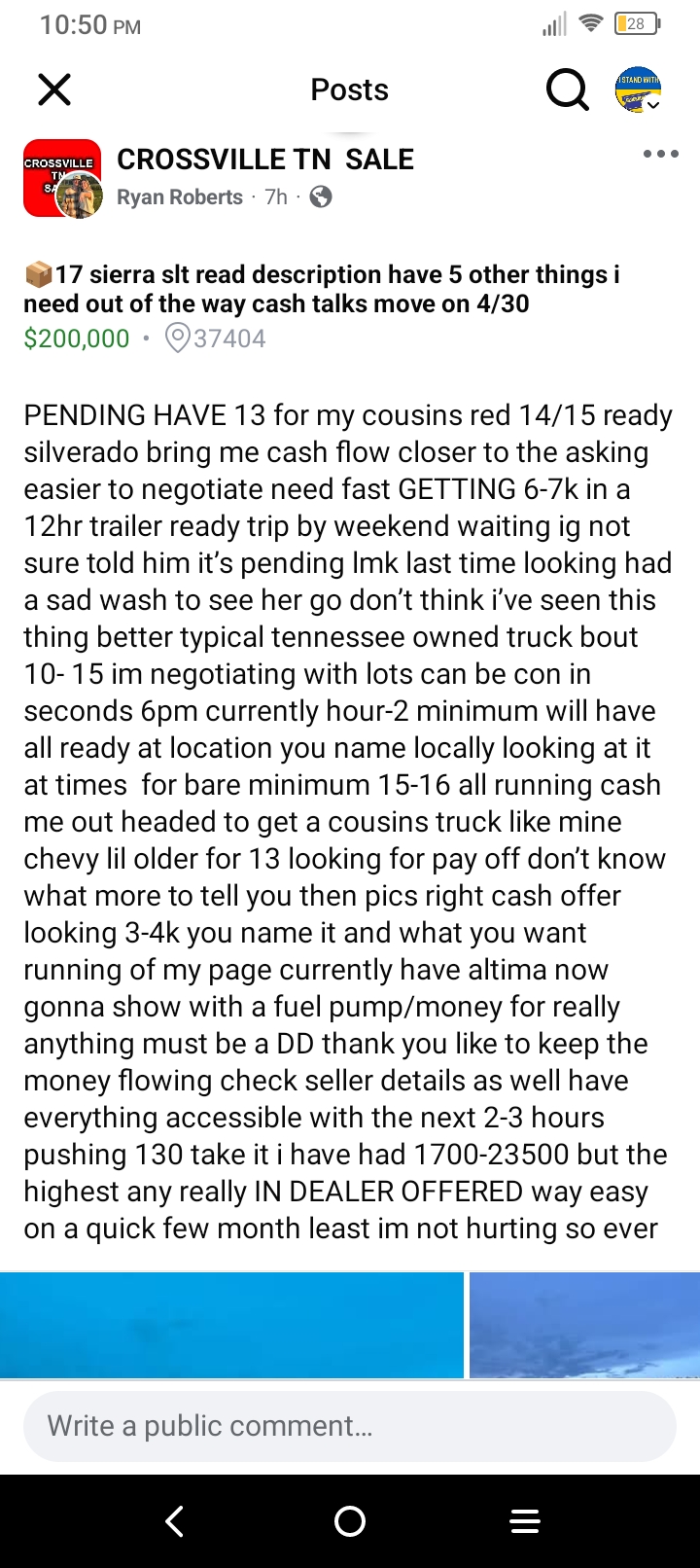Open the second listing photo on the right

tap(584, 1325)
